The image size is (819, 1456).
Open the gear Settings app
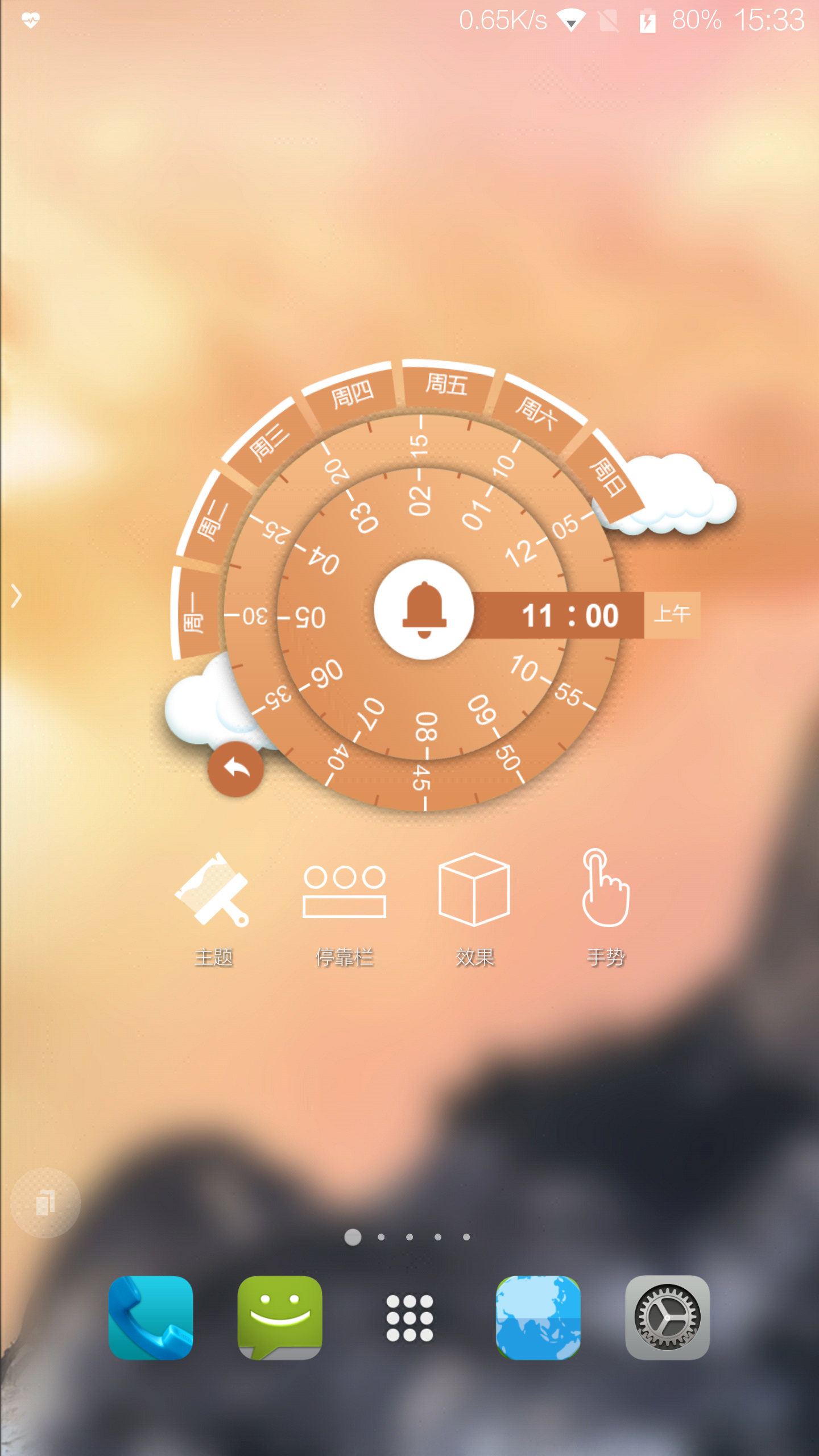point(667,1317)
